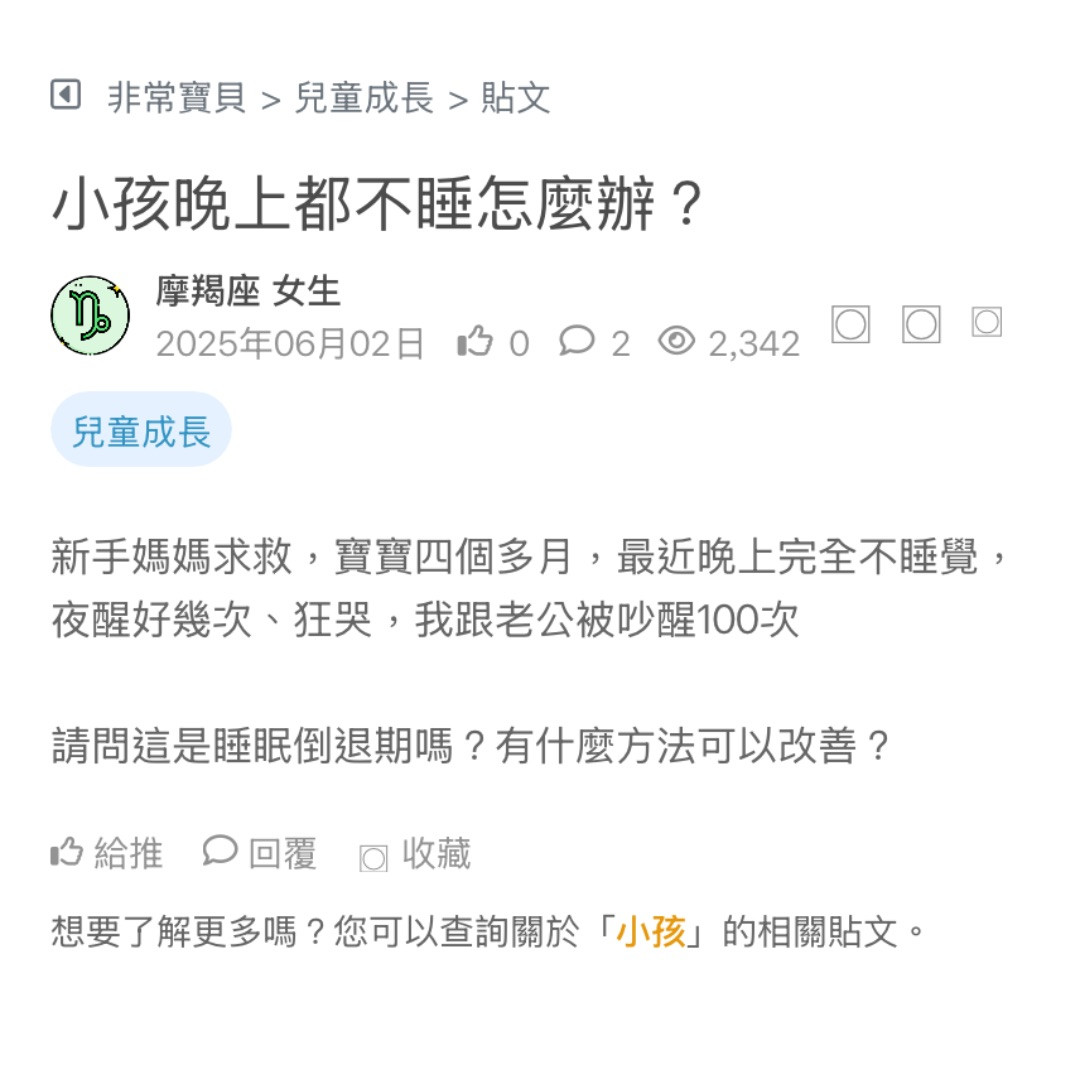Open related posts link 「小孩」

point(651,932)
